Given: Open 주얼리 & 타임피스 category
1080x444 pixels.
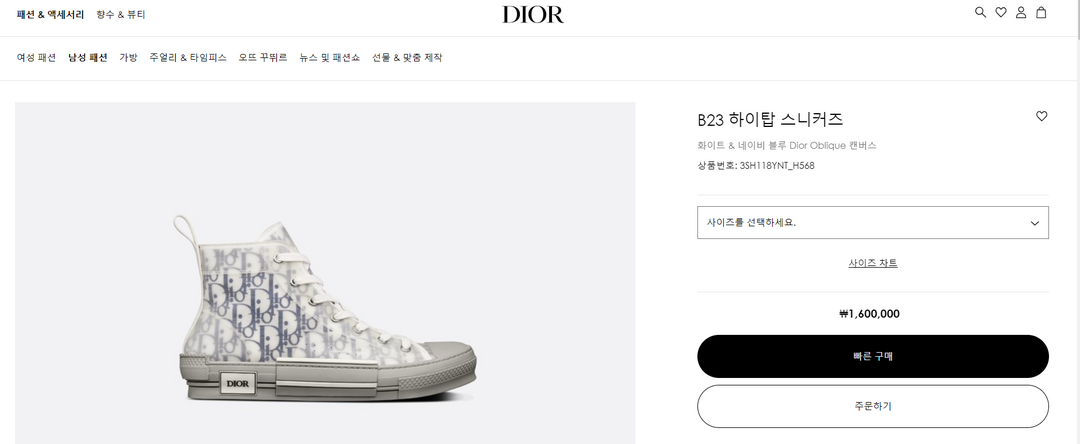Looking at the screenshot, I should tap(188, 58).
